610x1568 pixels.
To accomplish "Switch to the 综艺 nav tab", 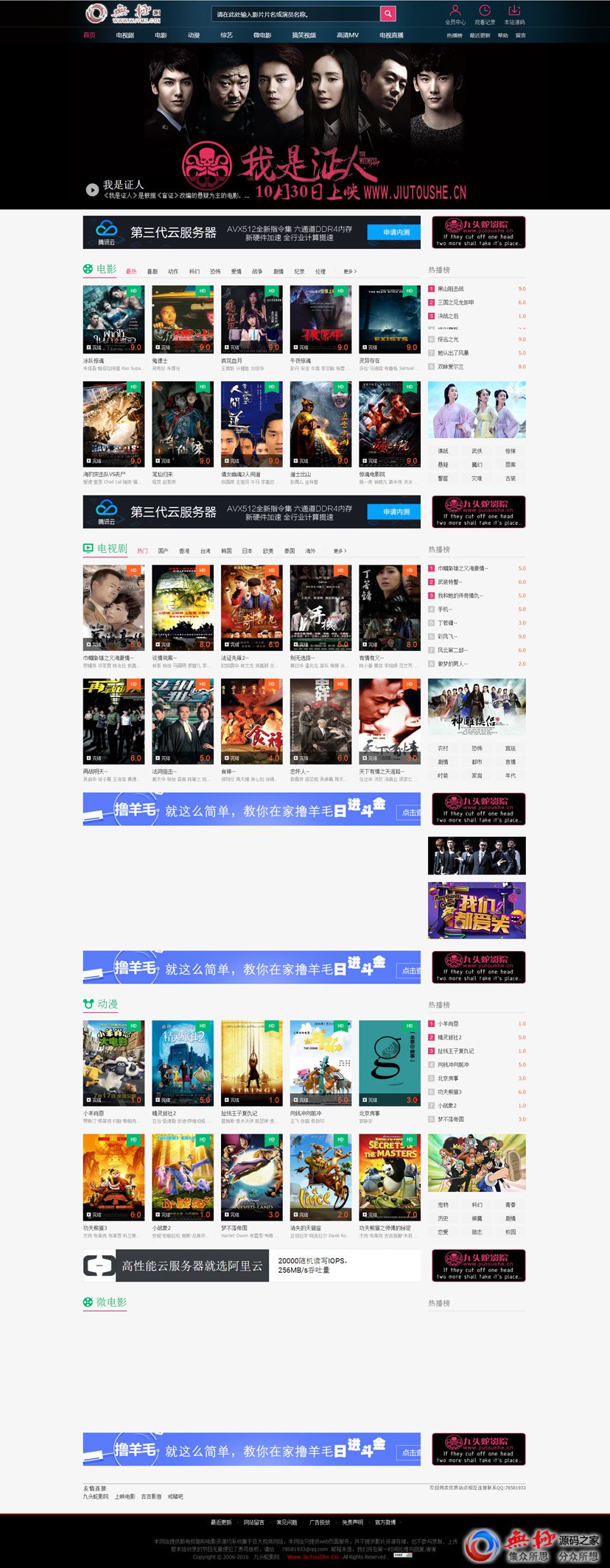I will 226,35.
